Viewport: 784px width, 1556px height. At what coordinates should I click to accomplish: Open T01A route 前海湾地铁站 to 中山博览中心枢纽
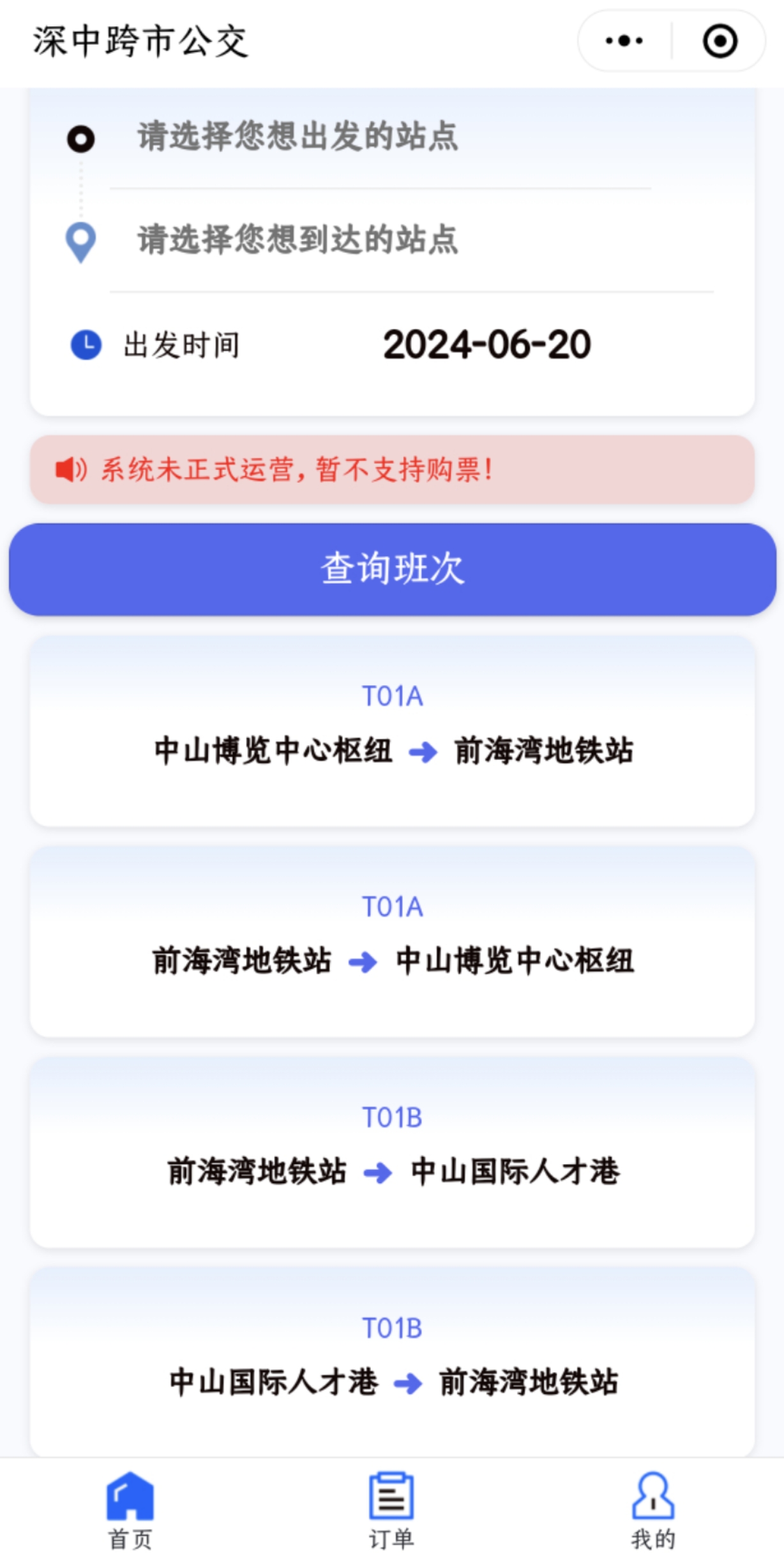[x=392, y=942]
